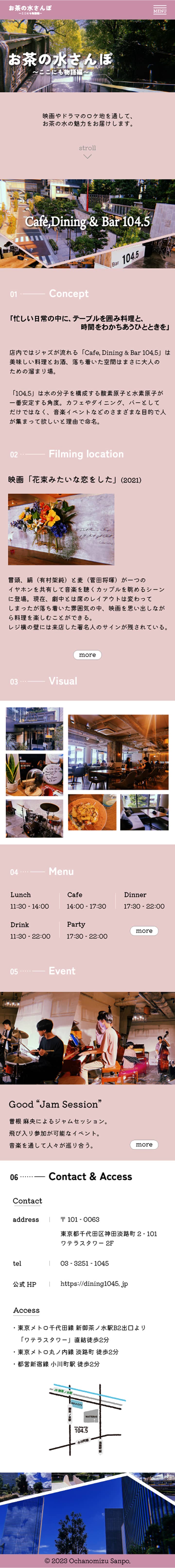Open the official site link dining1045.jp
The image size is (175, 1568).
click(94, 1284)
